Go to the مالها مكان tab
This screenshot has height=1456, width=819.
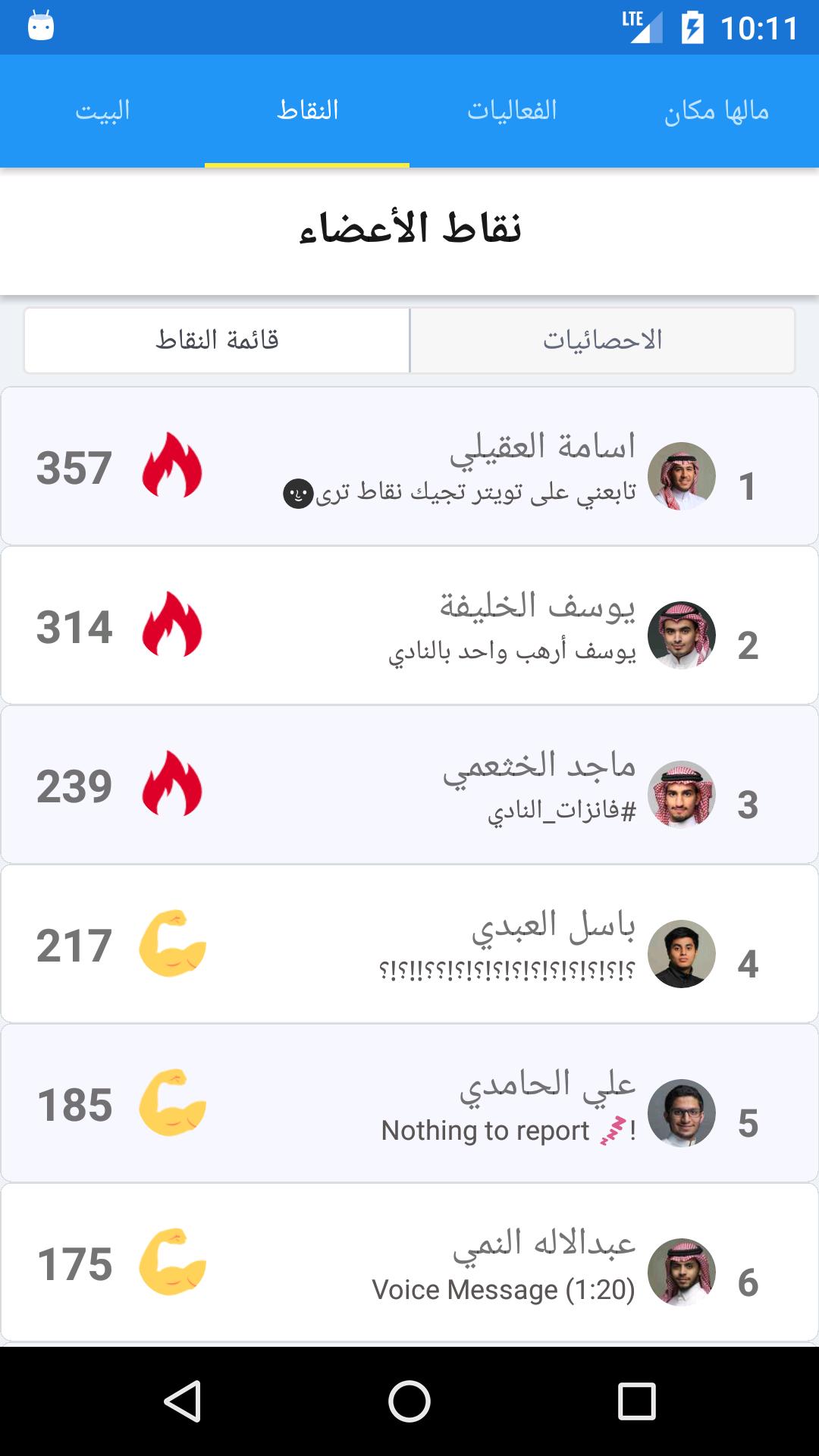tap(717, 111)
